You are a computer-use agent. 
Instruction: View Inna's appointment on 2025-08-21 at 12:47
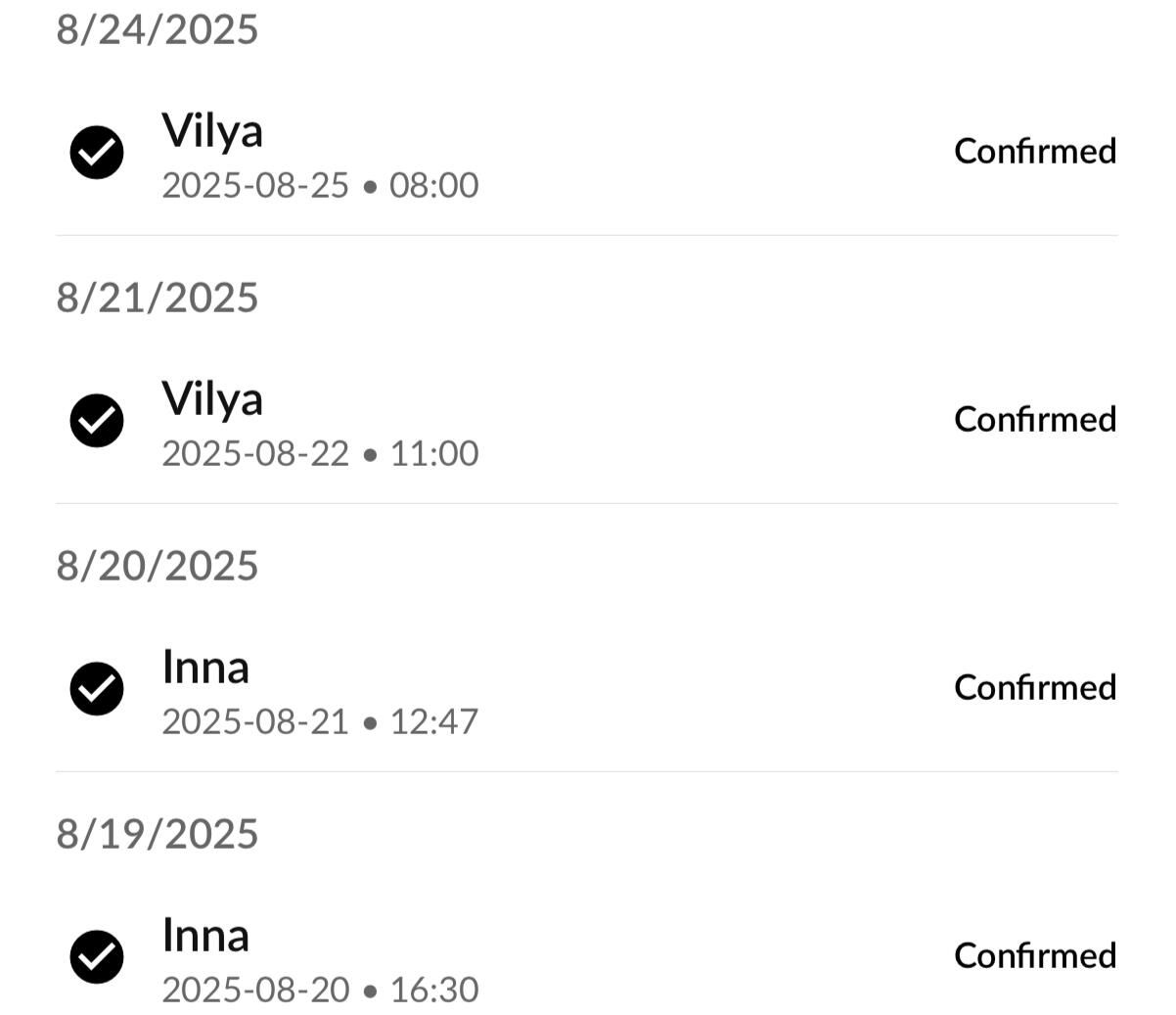click(x=585, y=691)
